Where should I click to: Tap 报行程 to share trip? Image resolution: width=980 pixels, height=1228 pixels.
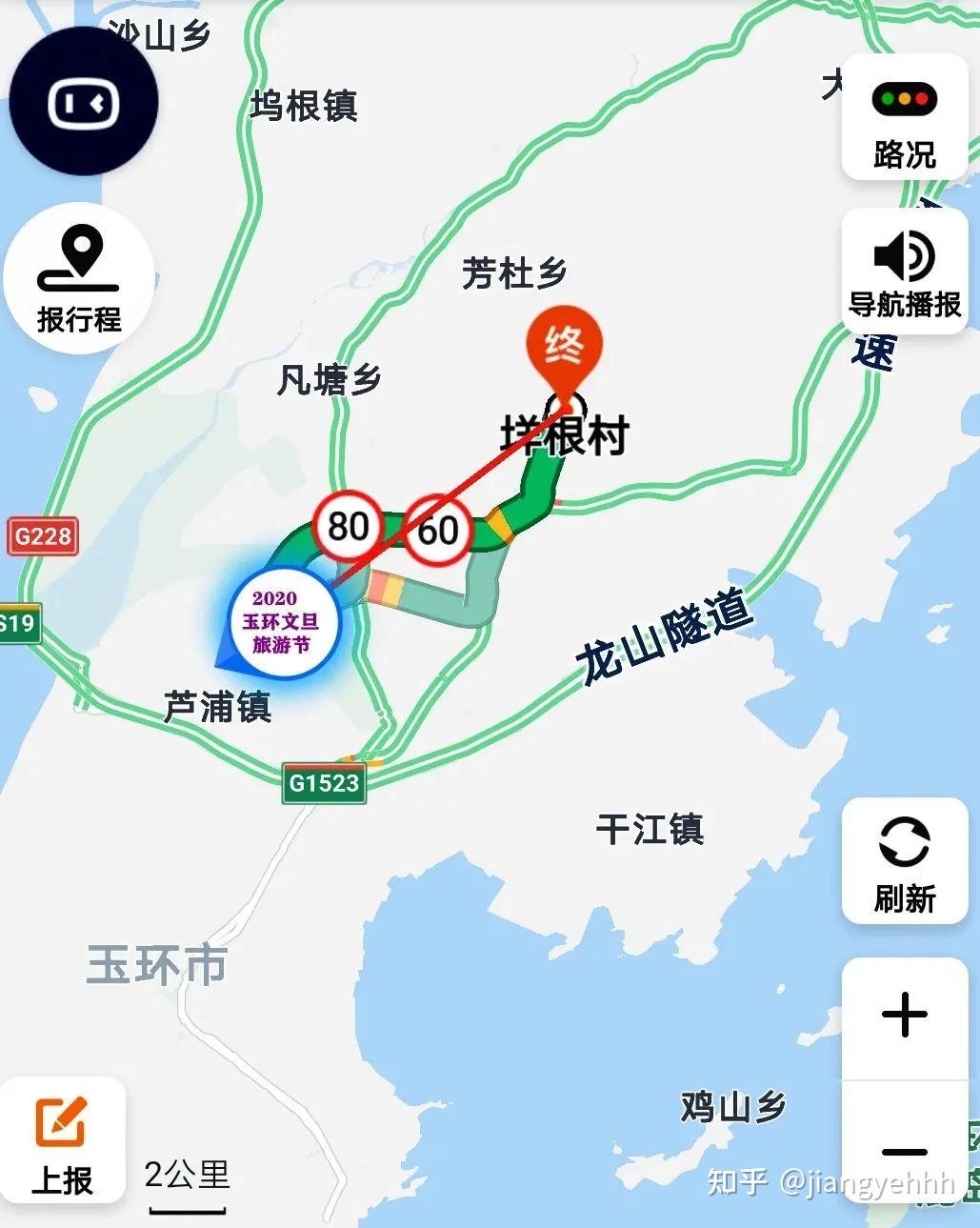point(80,278)
